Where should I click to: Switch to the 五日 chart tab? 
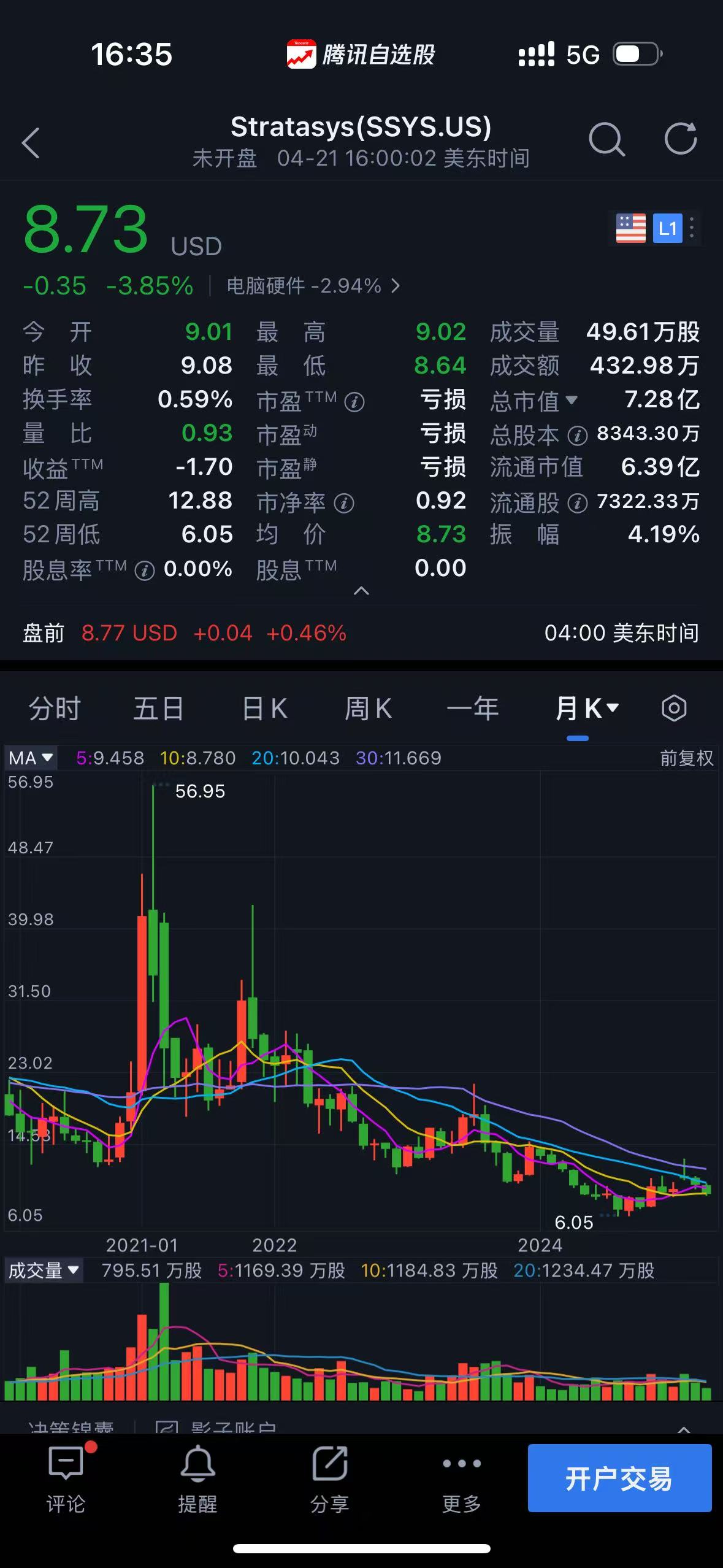click(158, 709)
